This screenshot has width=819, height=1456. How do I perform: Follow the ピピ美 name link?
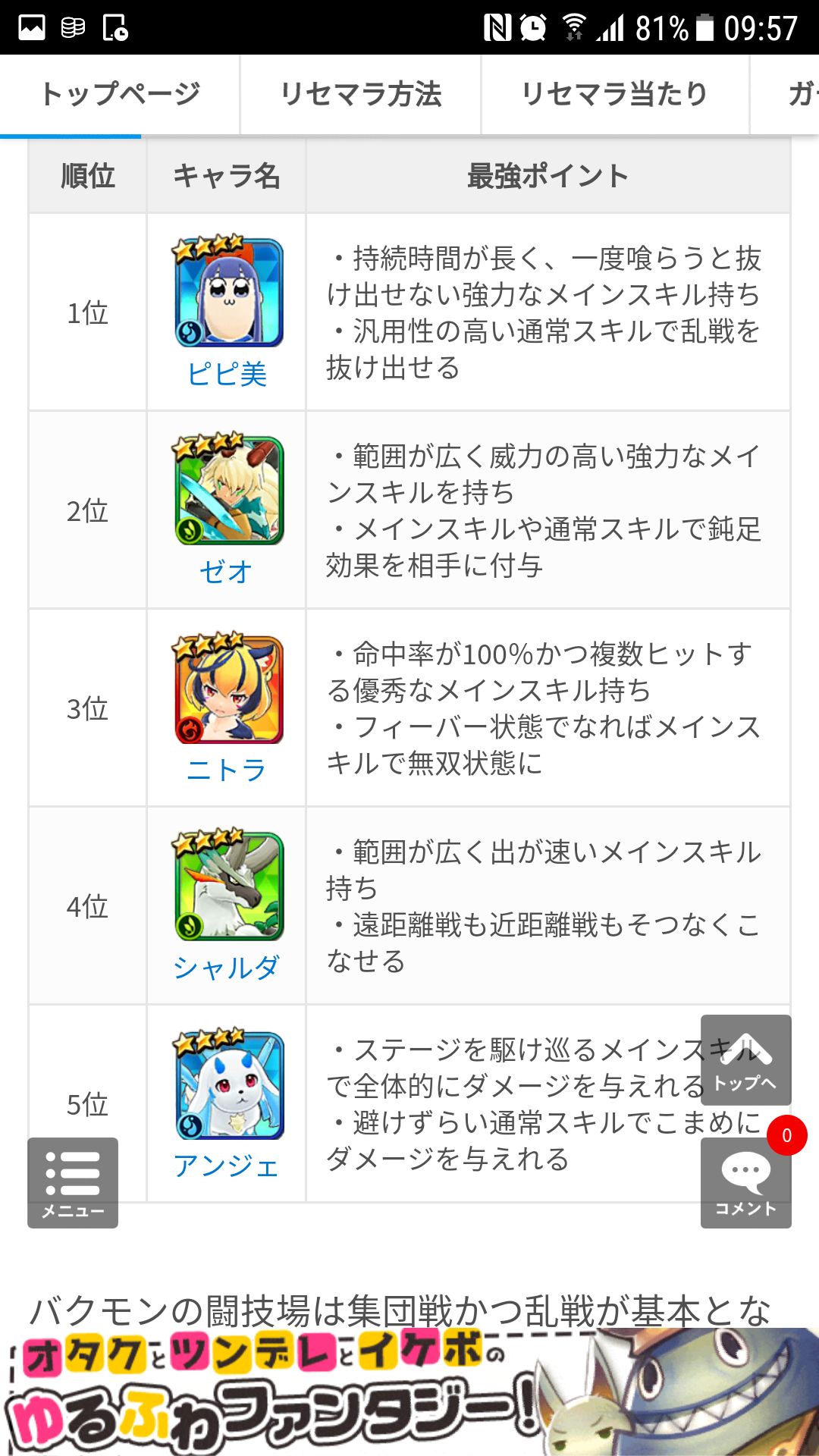click(x=227, y=373)
